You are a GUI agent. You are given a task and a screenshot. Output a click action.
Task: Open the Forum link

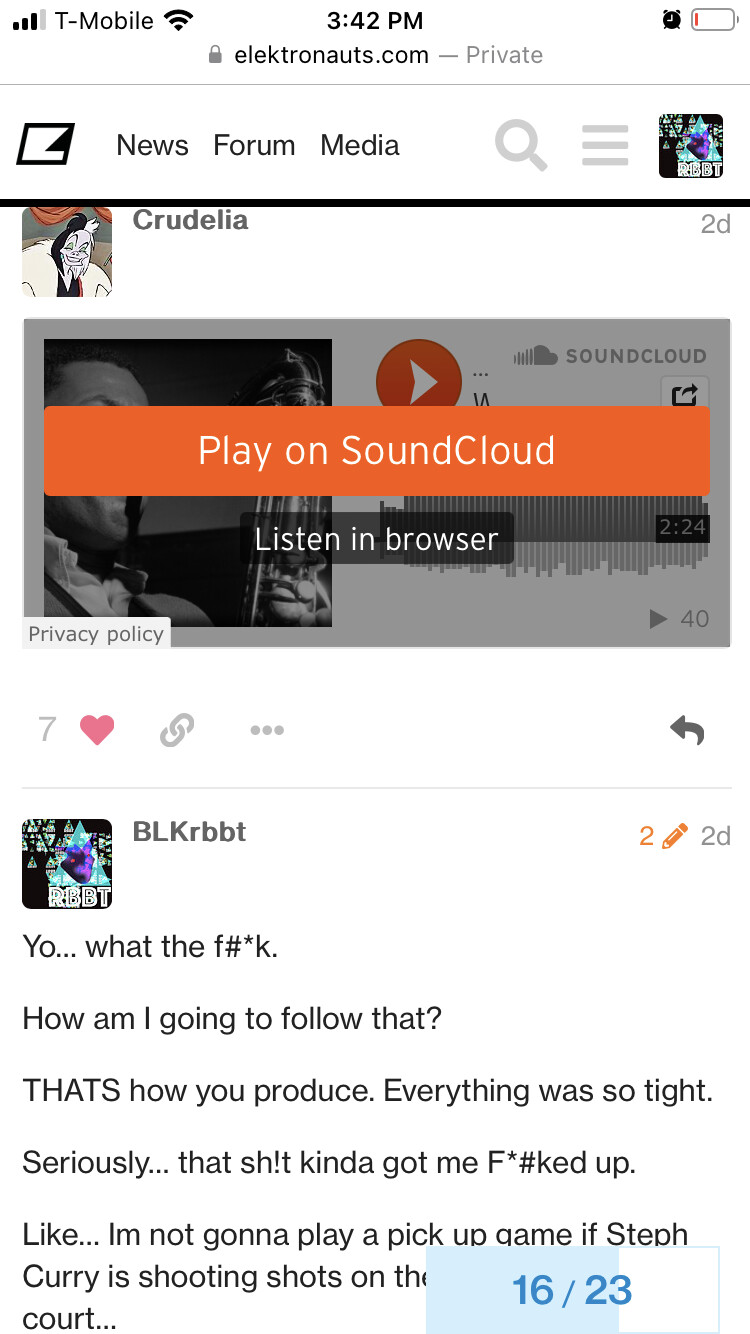[x=254, y=145]
